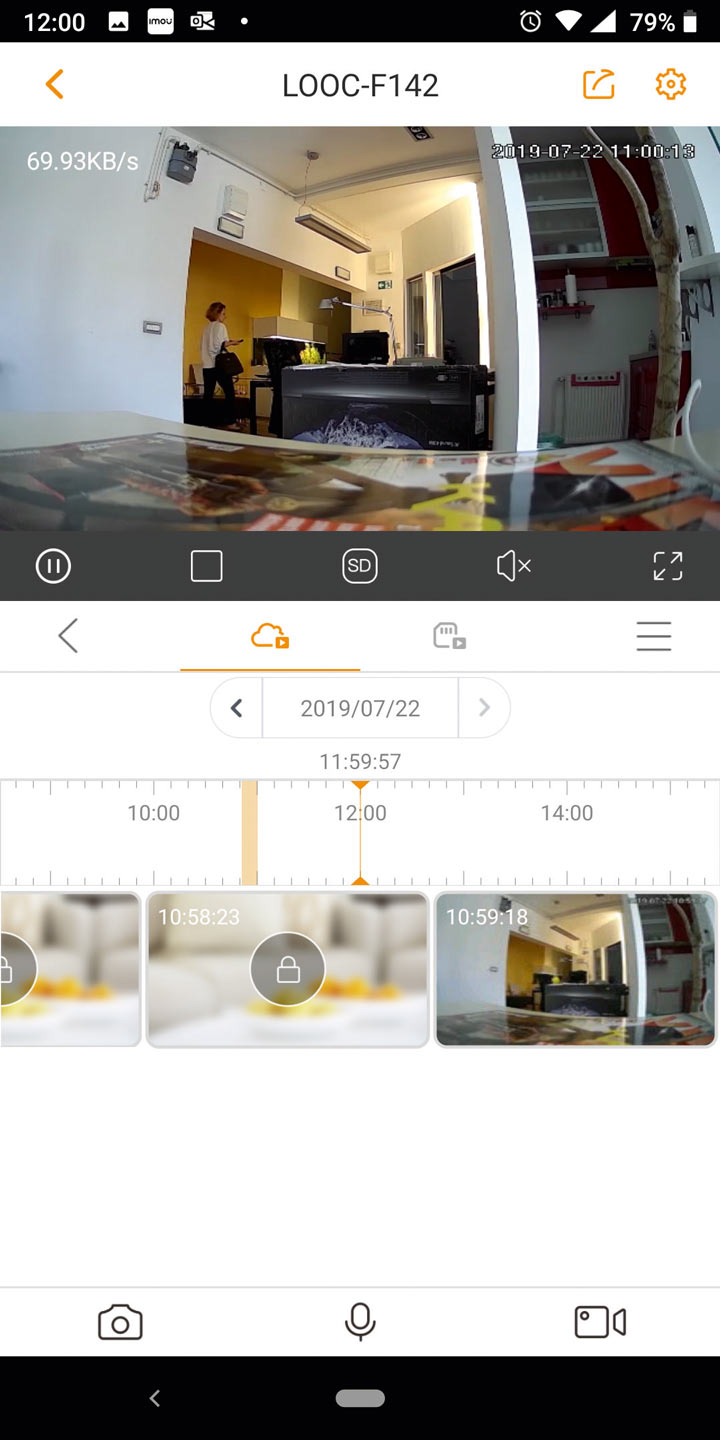The width and height of the screenshot is (720, 1440).
Task: Go back using the orange arrow
Action: [55, 85]
